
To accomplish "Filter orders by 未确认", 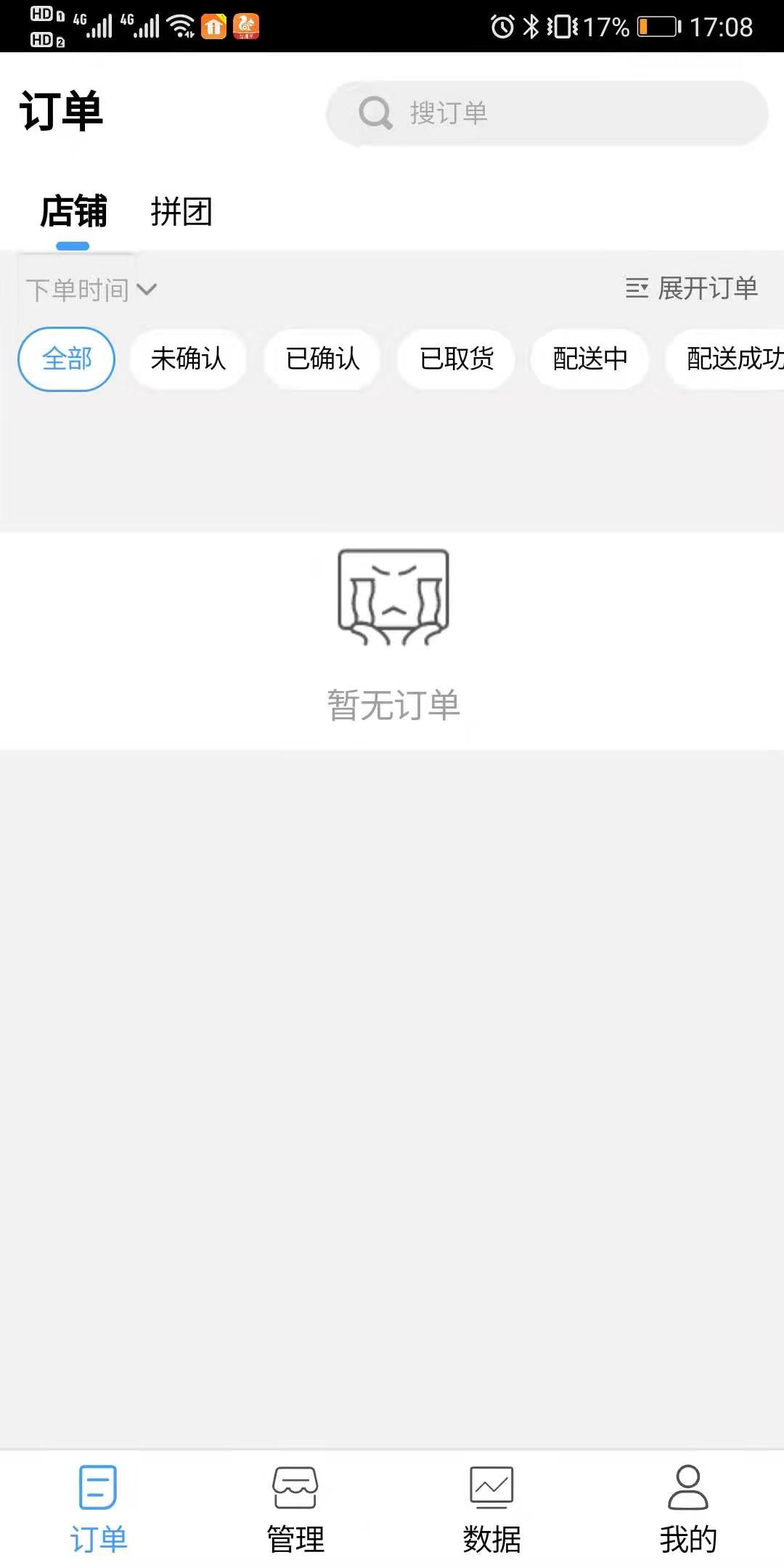I will click(x=189, y=359).
